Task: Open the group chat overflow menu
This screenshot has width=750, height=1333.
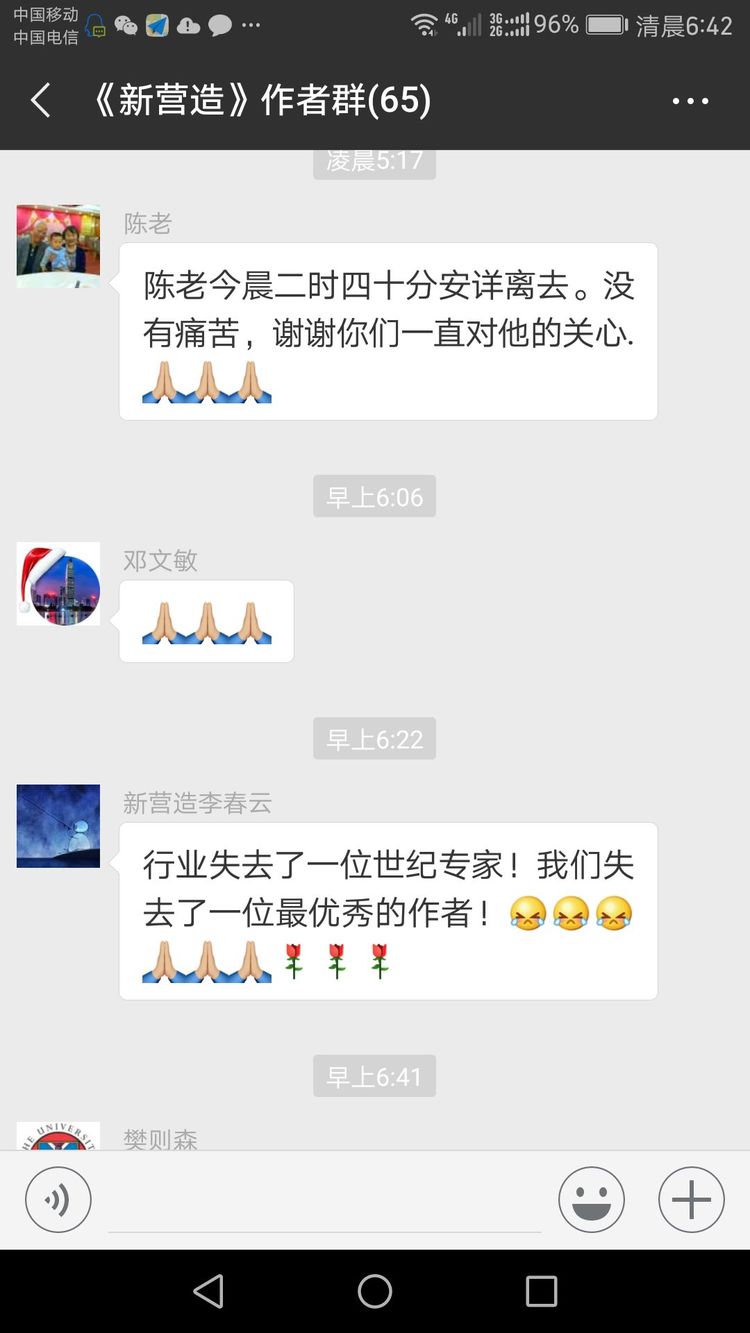Action: tap(690, 101)
